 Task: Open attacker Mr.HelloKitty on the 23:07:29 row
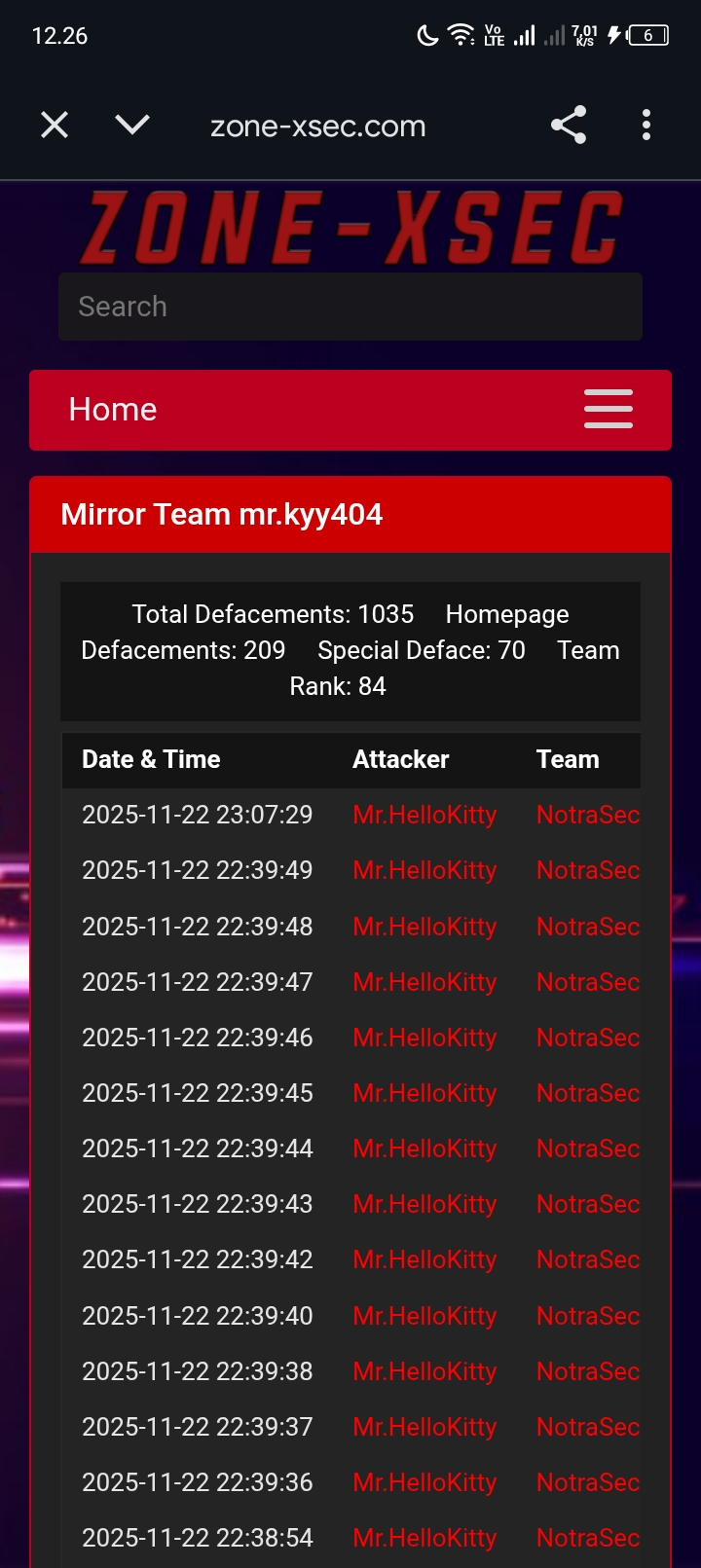pos(424,815)
